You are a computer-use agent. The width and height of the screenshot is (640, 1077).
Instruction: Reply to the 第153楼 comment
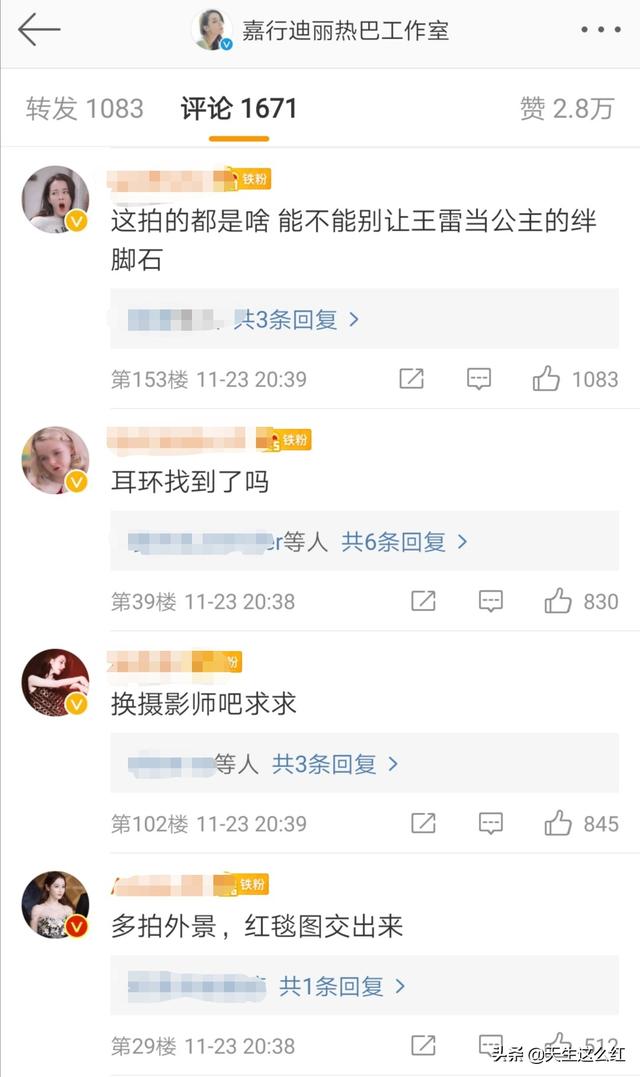click(x=479, y=379)
